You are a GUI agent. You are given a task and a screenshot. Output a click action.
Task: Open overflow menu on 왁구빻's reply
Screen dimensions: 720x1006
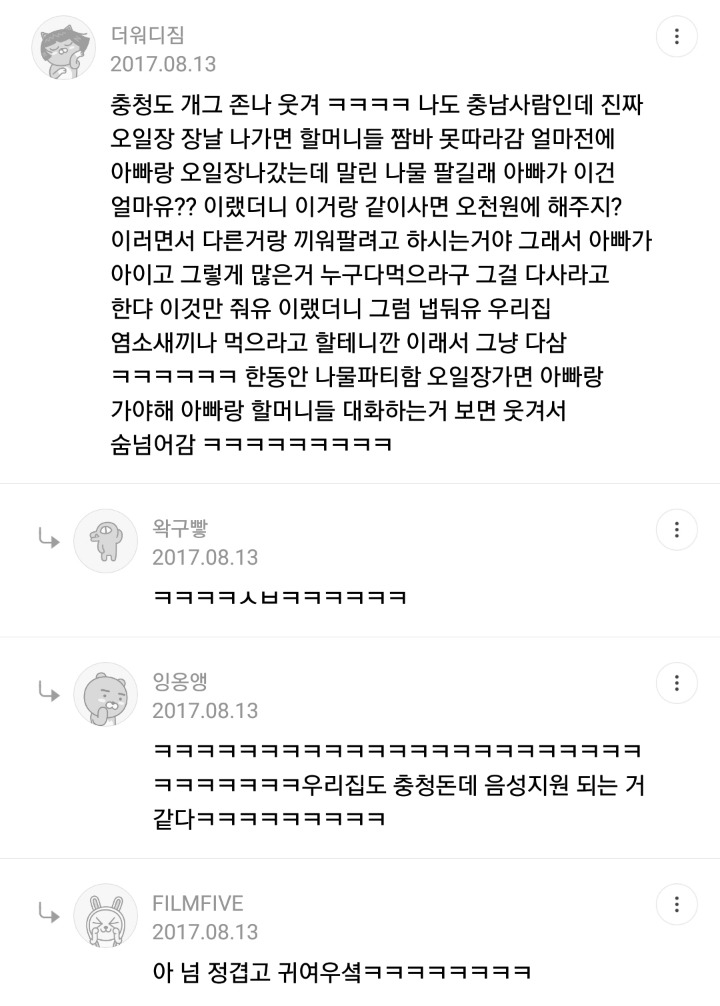(677, 529)
